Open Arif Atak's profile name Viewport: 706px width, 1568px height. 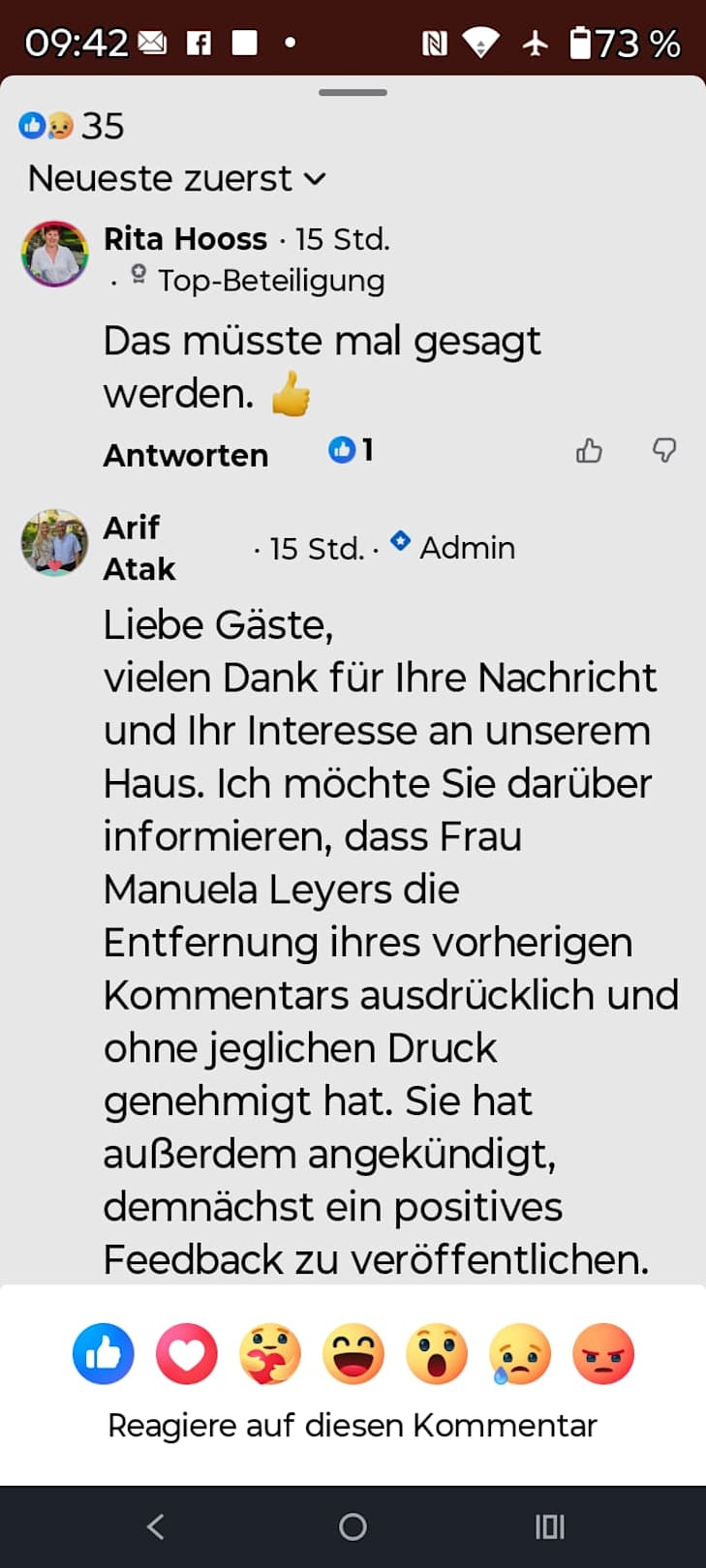click(x=139, y=548)
